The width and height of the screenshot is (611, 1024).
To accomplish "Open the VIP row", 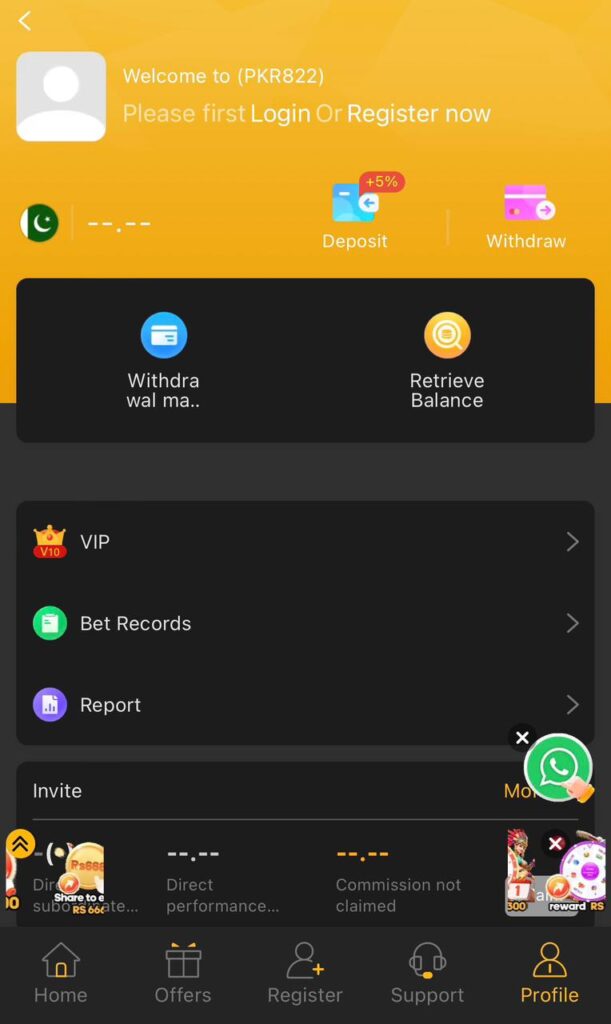I will click(x=305, y=542).
